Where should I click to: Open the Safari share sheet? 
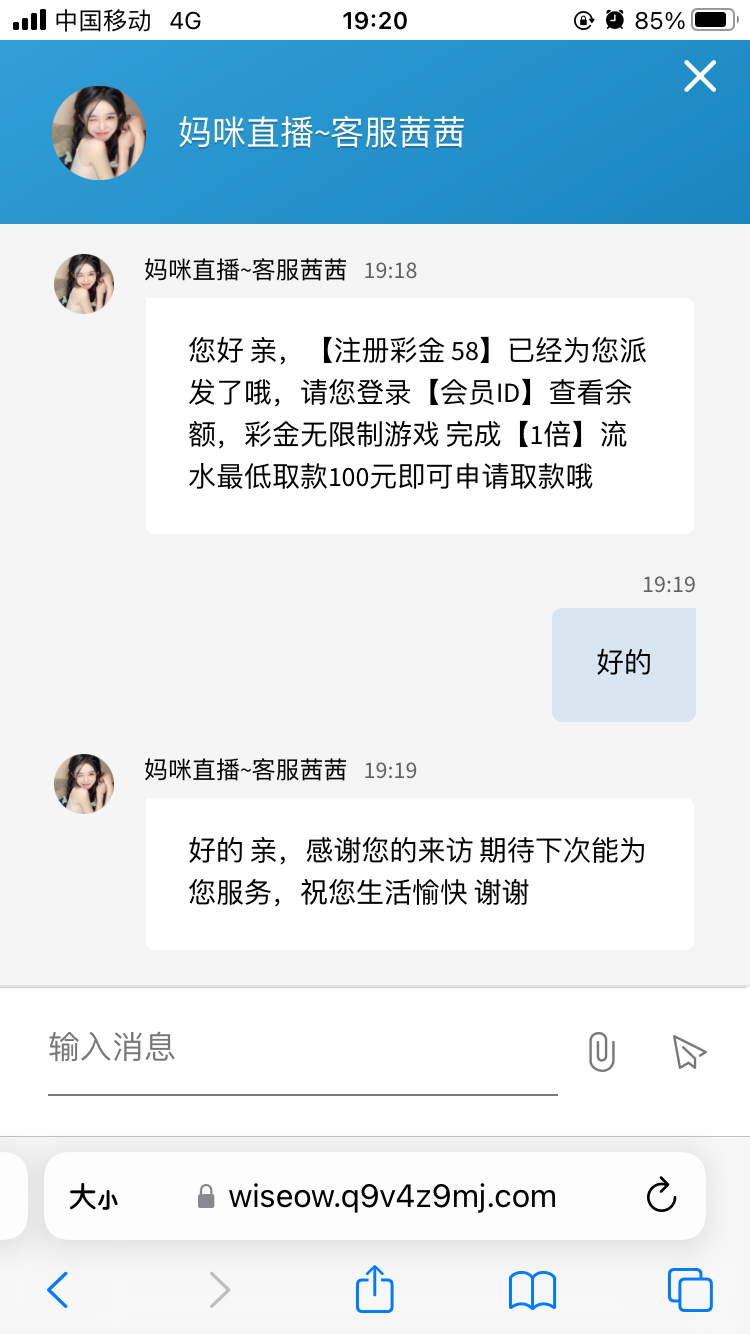click(375, 1289)
